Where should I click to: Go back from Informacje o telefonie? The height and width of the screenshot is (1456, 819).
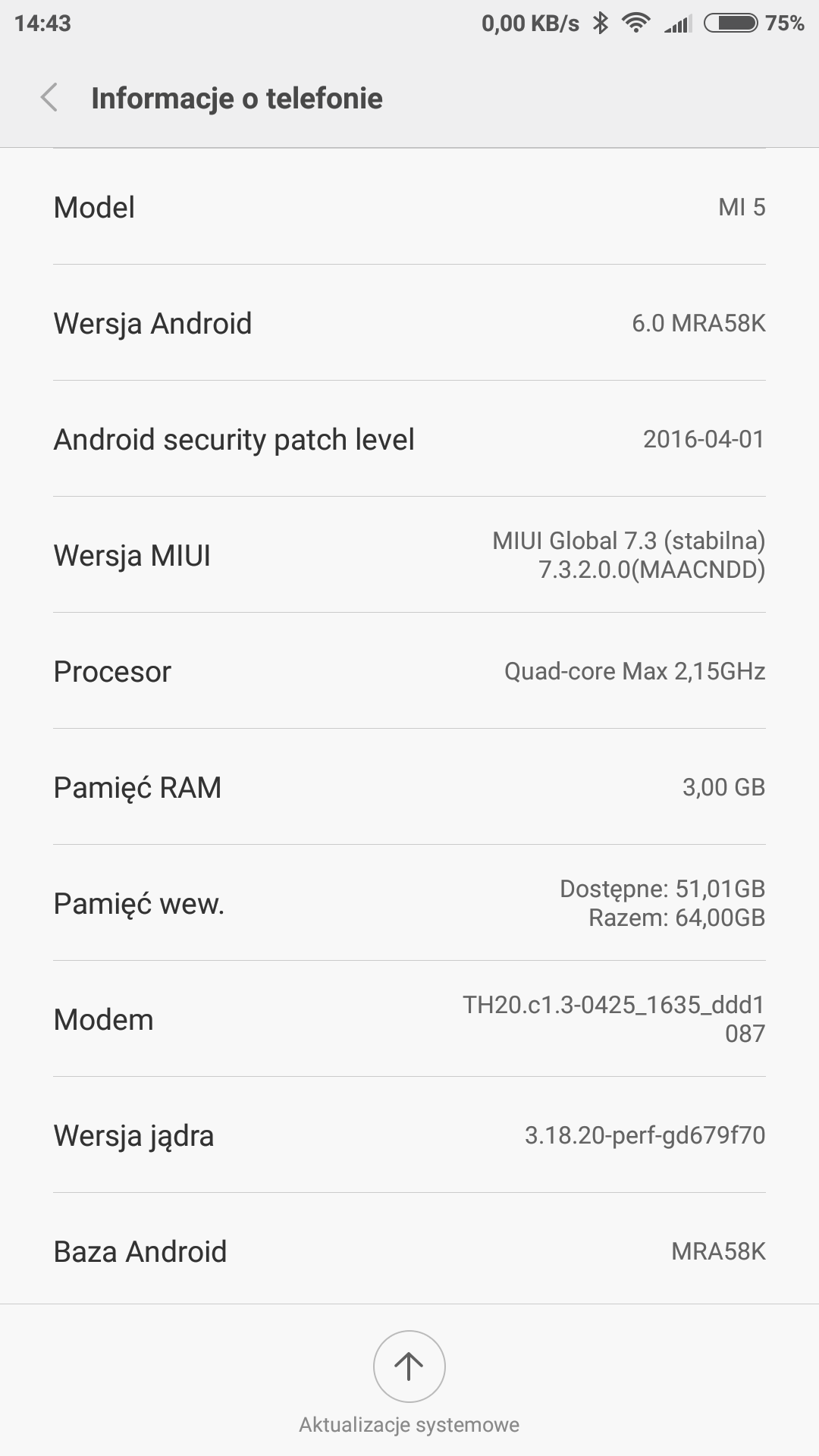pos(50,98)
